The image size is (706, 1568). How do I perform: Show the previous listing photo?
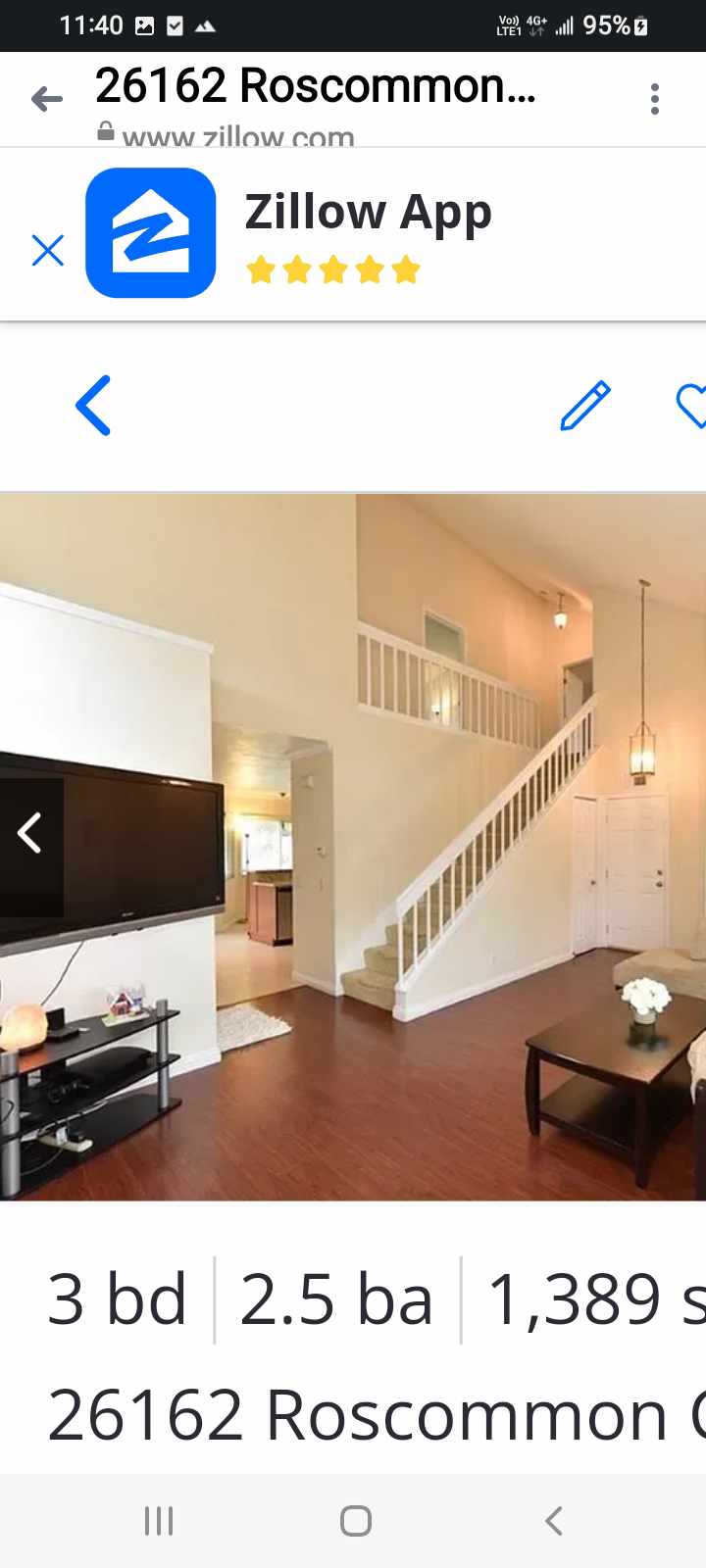coord(30,833)
